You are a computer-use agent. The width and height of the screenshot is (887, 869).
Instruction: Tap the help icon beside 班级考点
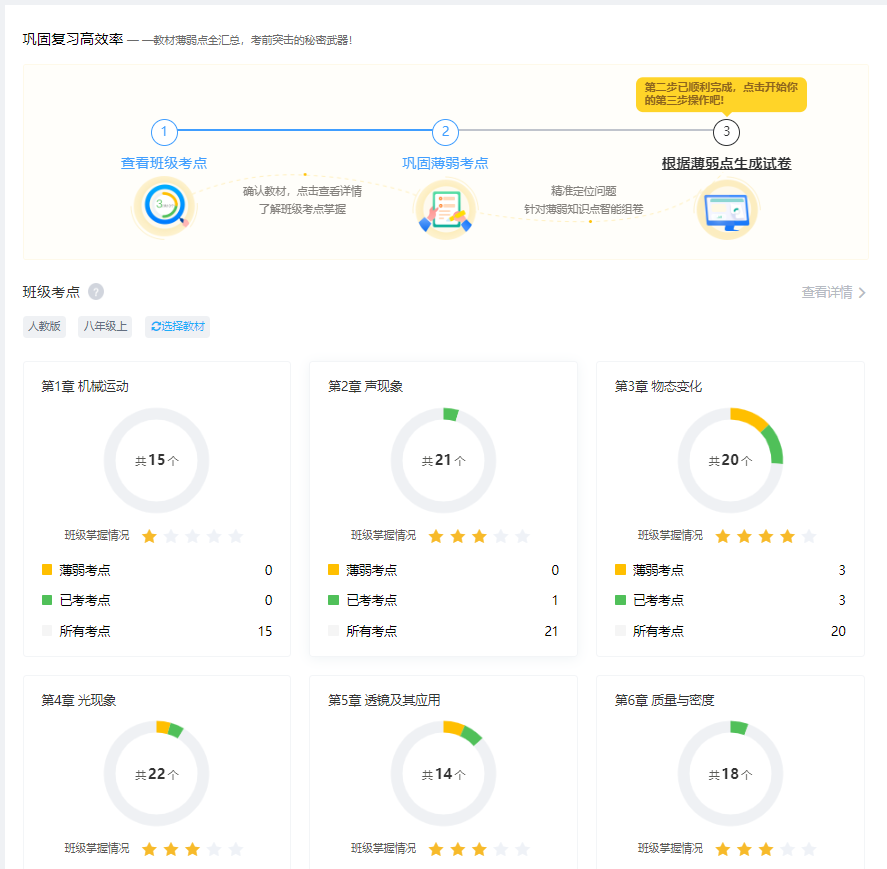96,292
